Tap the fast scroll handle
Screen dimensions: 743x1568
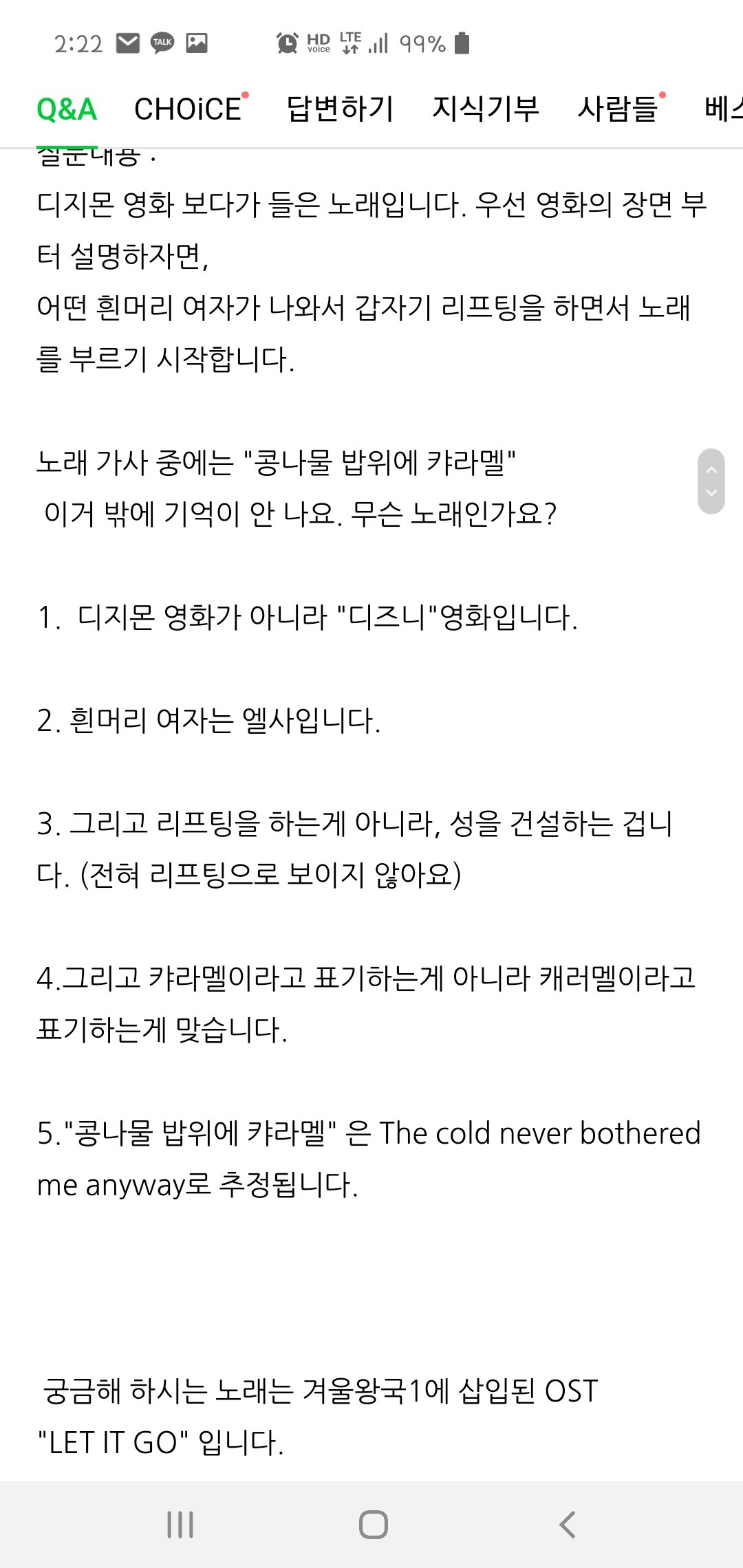pyautogui.click(x=711, y=481)
